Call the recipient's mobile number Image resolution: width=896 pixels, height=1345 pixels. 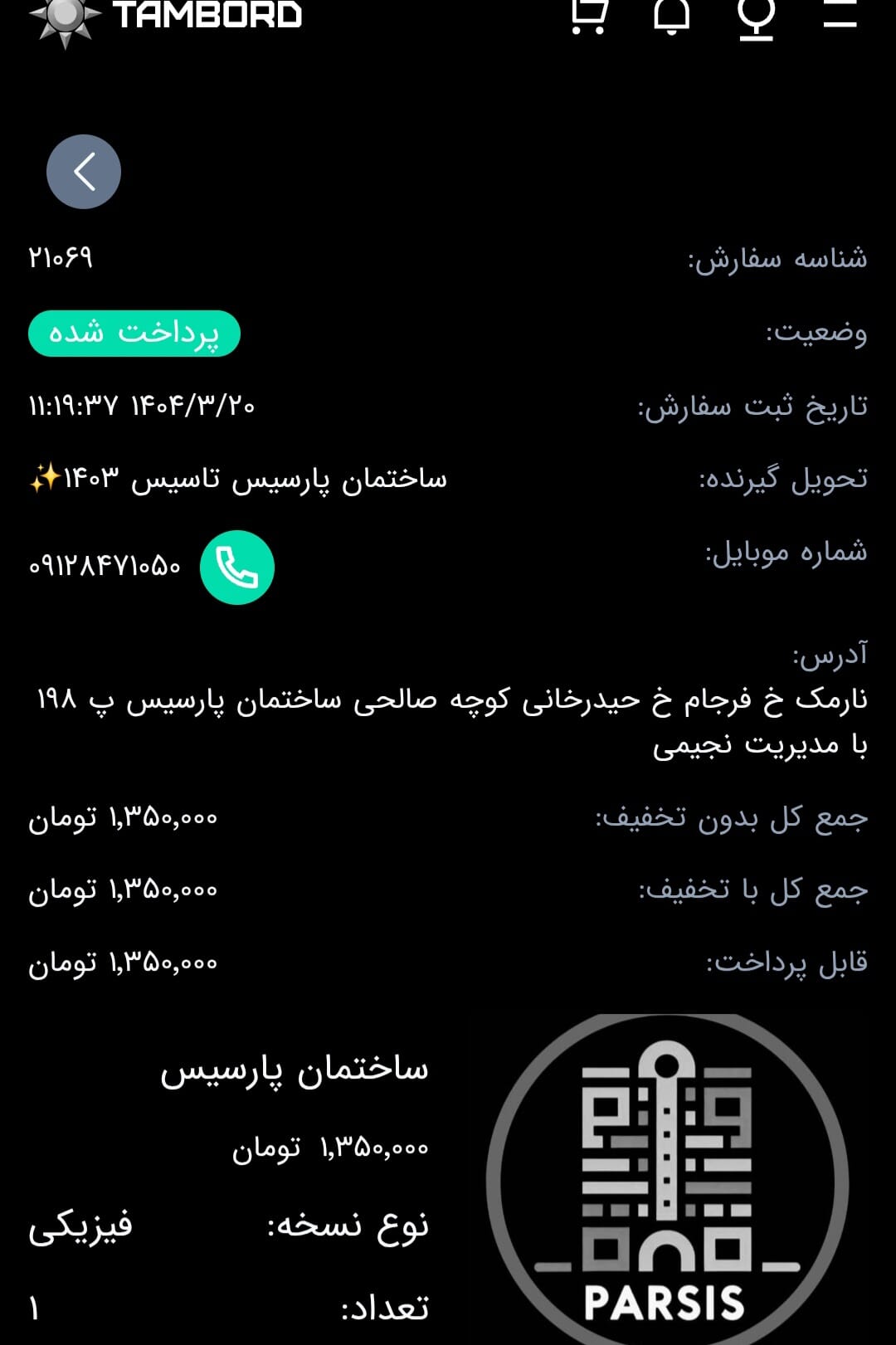click(237, 568)
